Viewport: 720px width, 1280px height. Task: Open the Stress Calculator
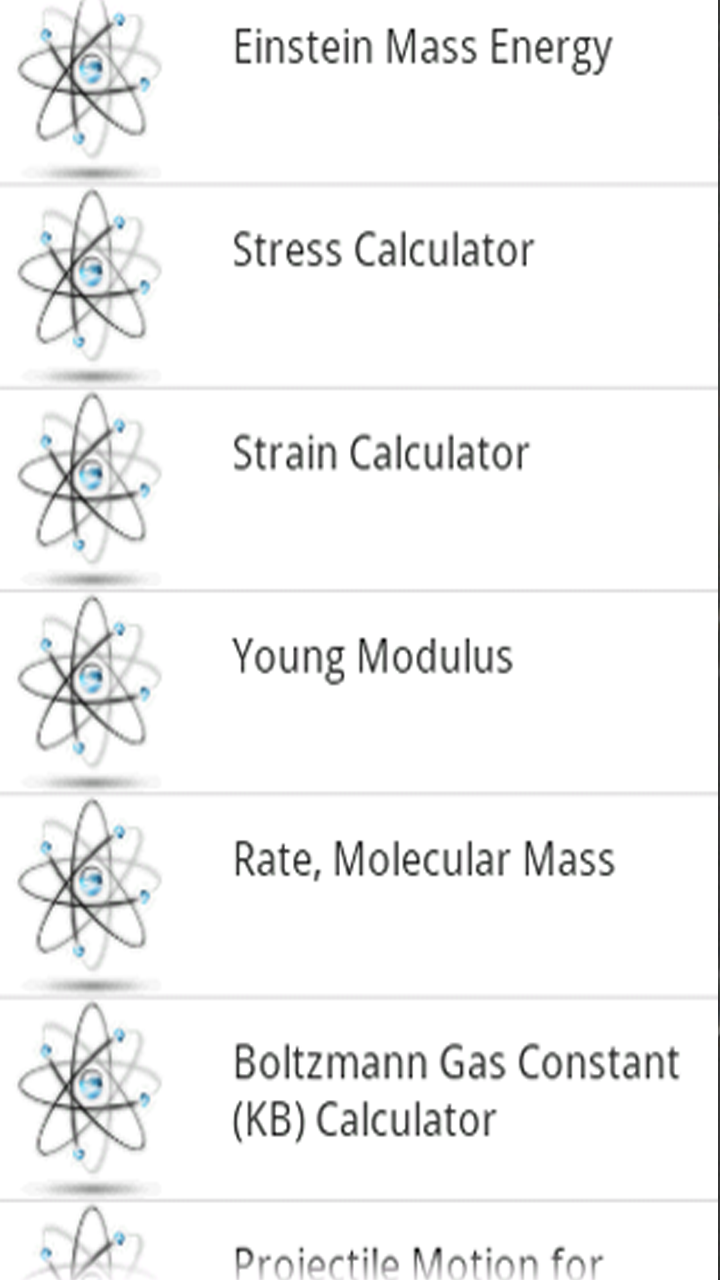[x=385, y=249]
